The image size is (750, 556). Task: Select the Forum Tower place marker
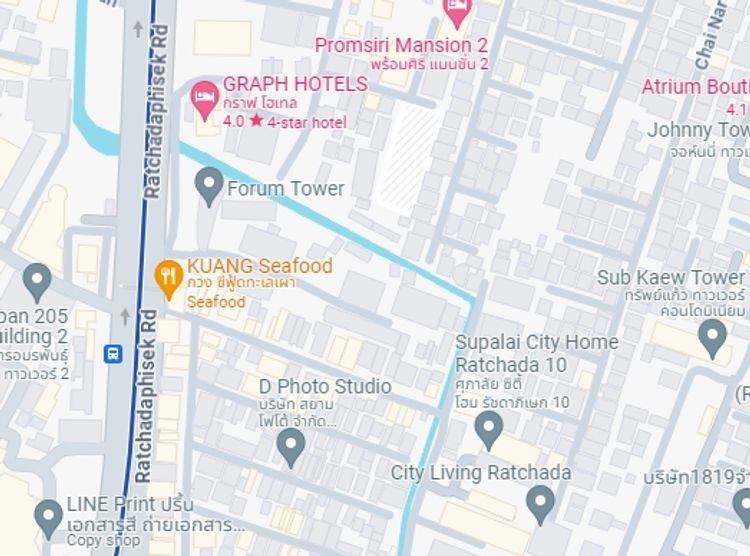point(209,185)
